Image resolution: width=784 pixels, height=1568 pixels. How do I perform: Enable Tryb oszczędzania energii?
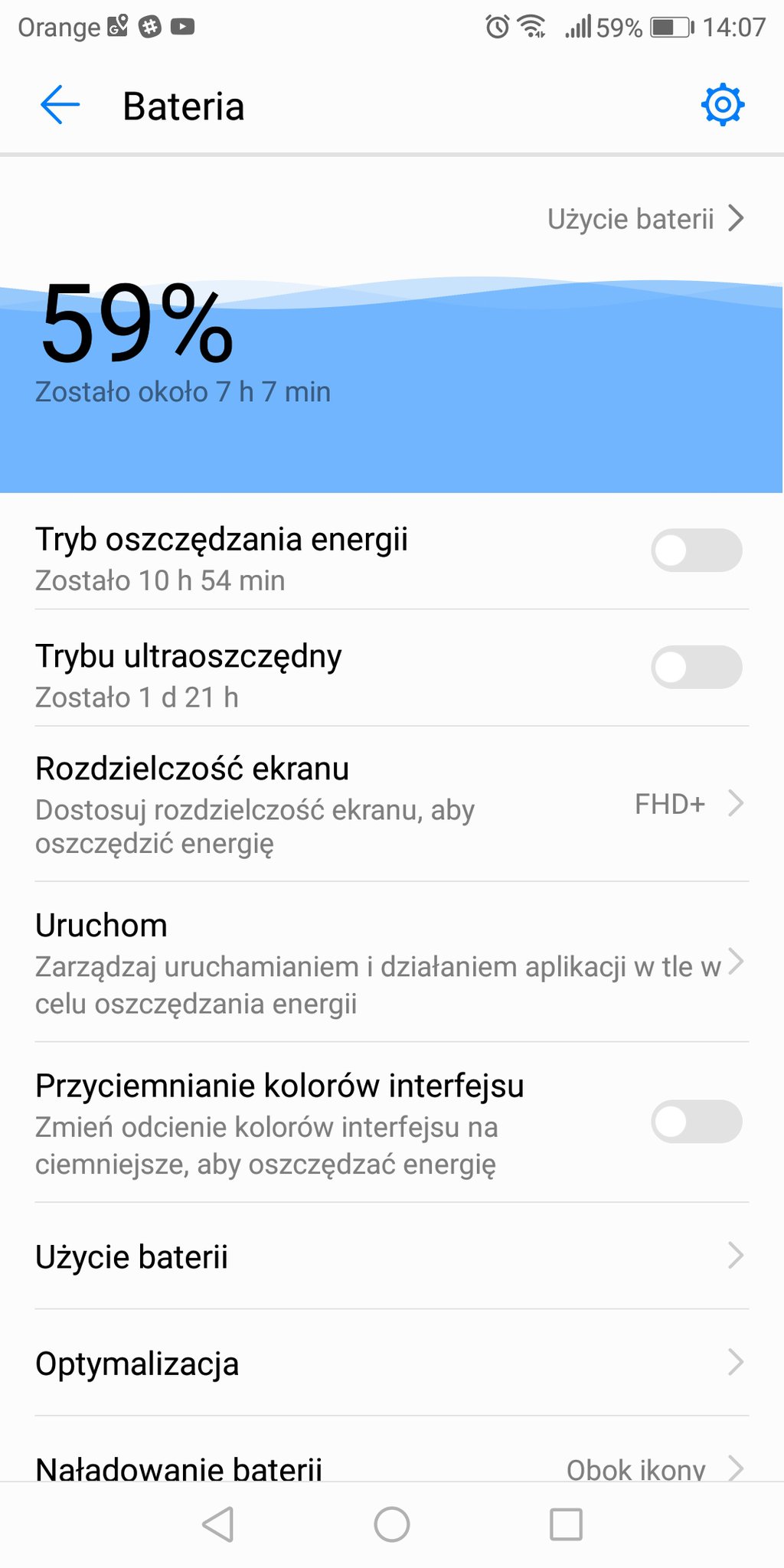pos(697,550)
